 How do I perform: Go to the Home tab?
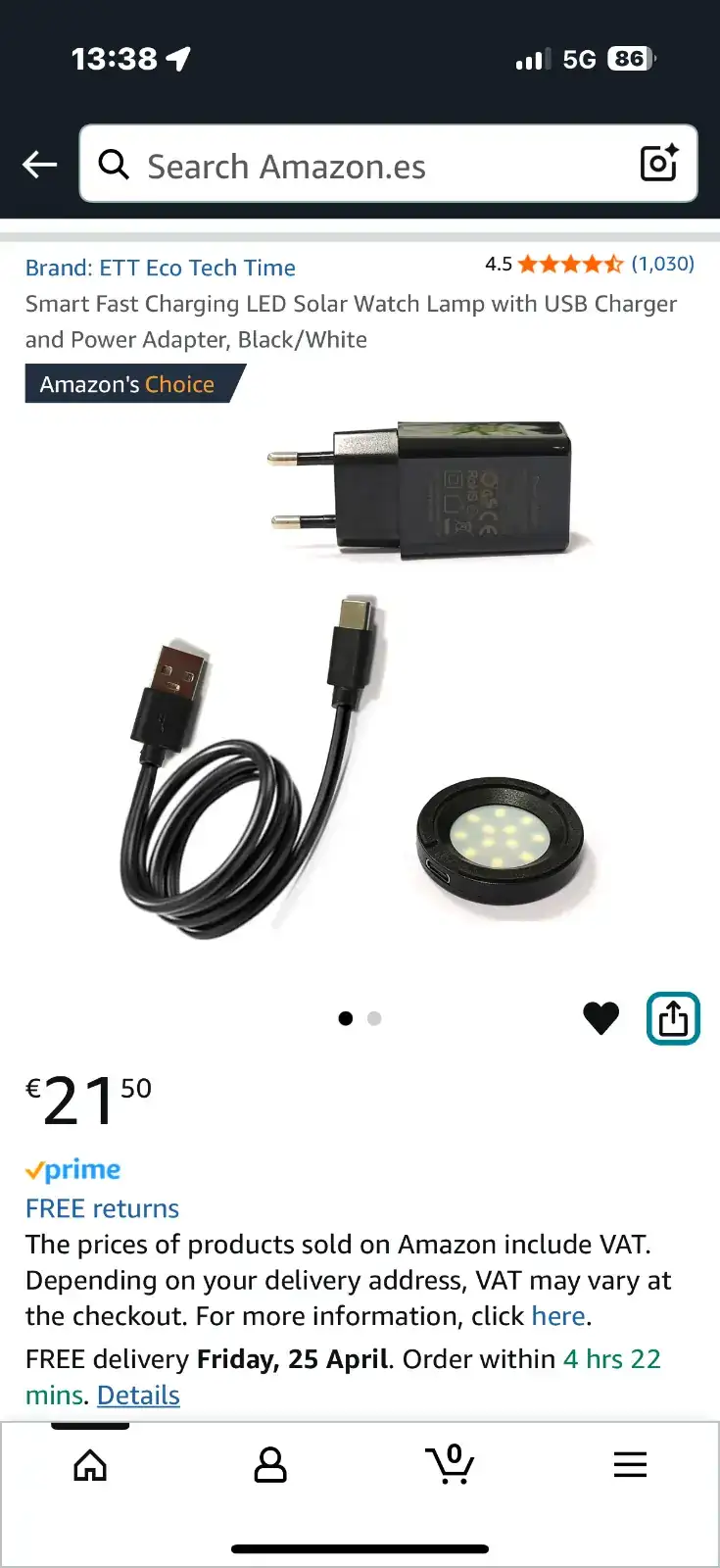(x=90, y=1465)
